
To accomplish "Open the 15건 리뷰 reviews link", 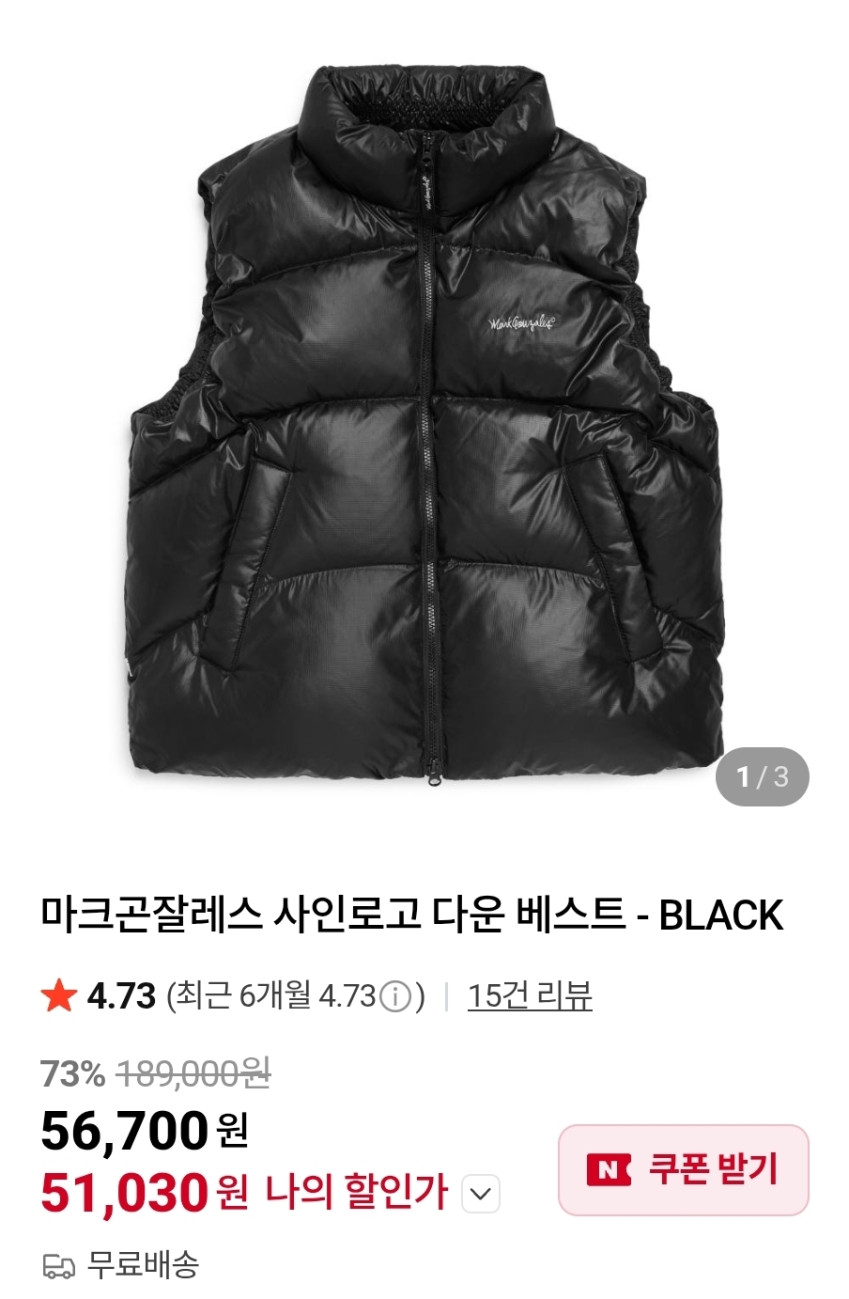I will [x=529, y=995].
